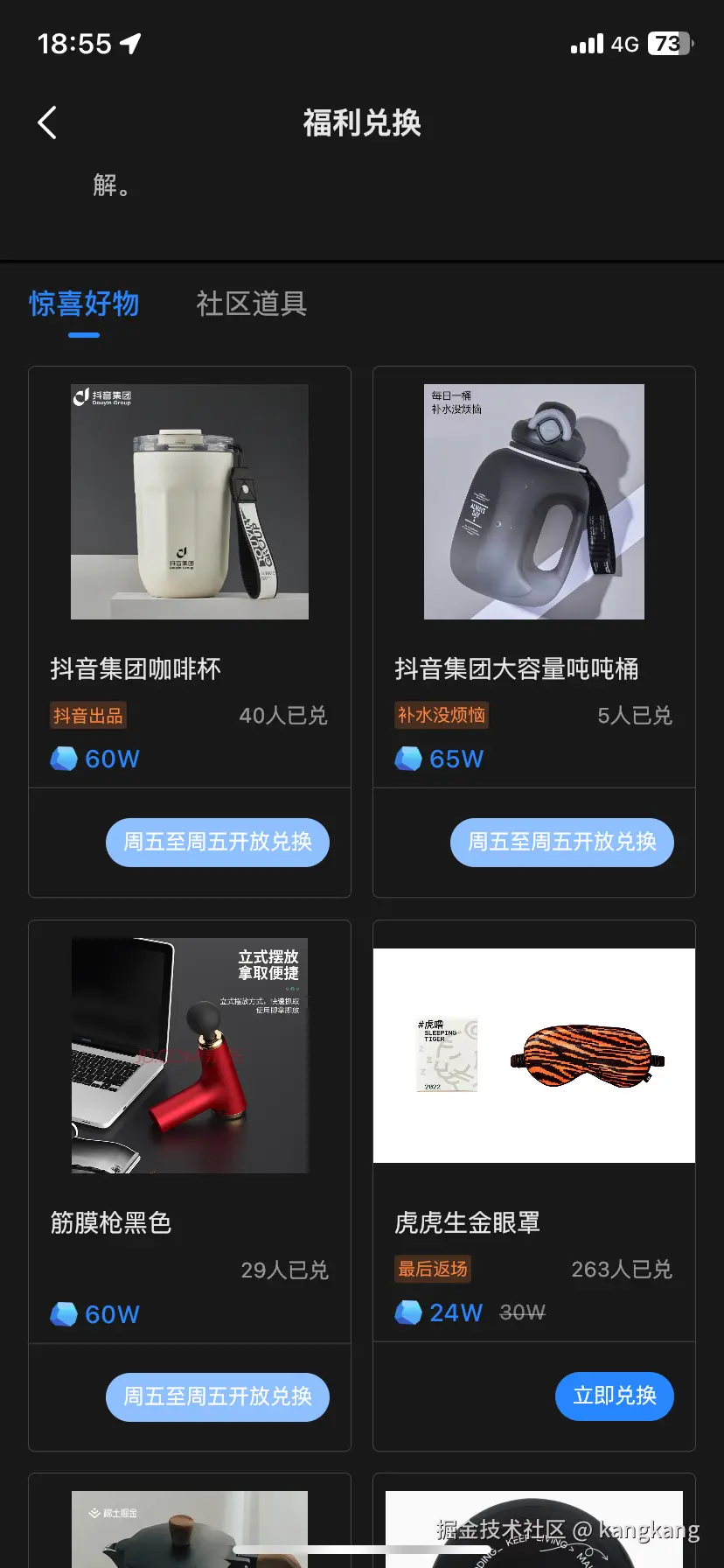Click the 抖音集团大容量吨吨桶 product photo

point(533,500)
